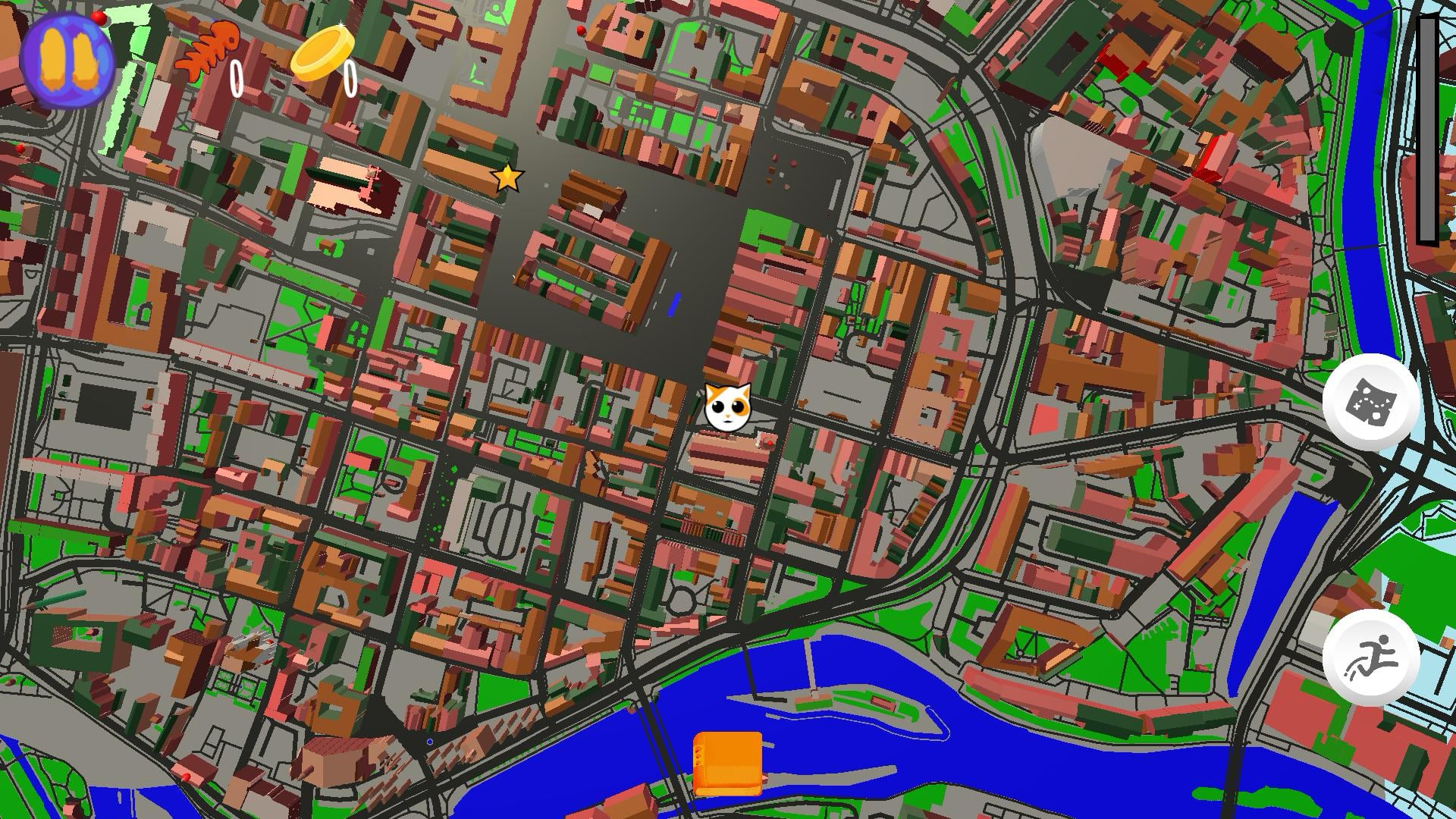
Task: Open the orange book on the river
Action: pos(727,763)
